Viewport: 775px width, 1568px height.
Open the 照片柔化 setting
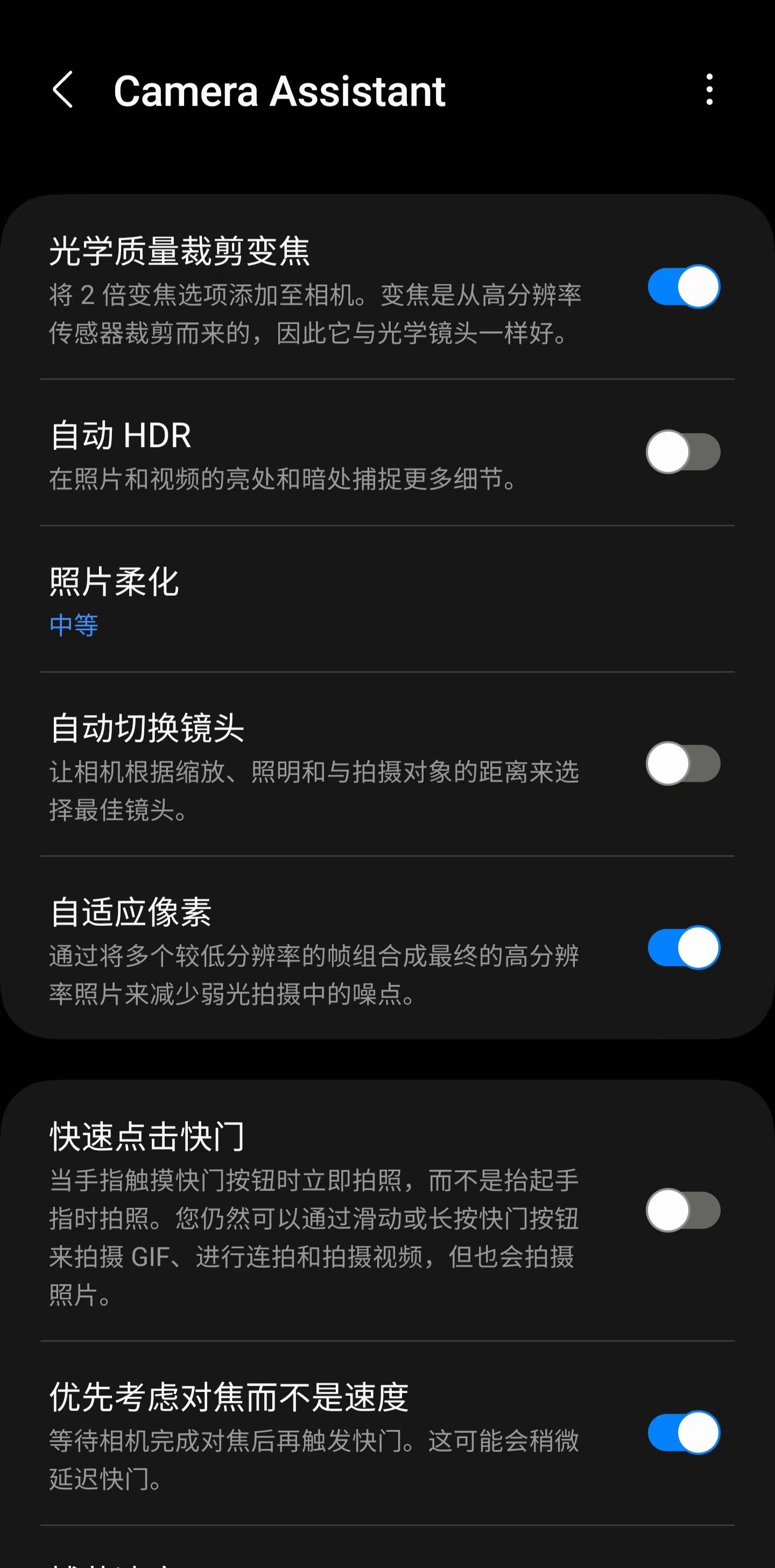pos(387,599)
